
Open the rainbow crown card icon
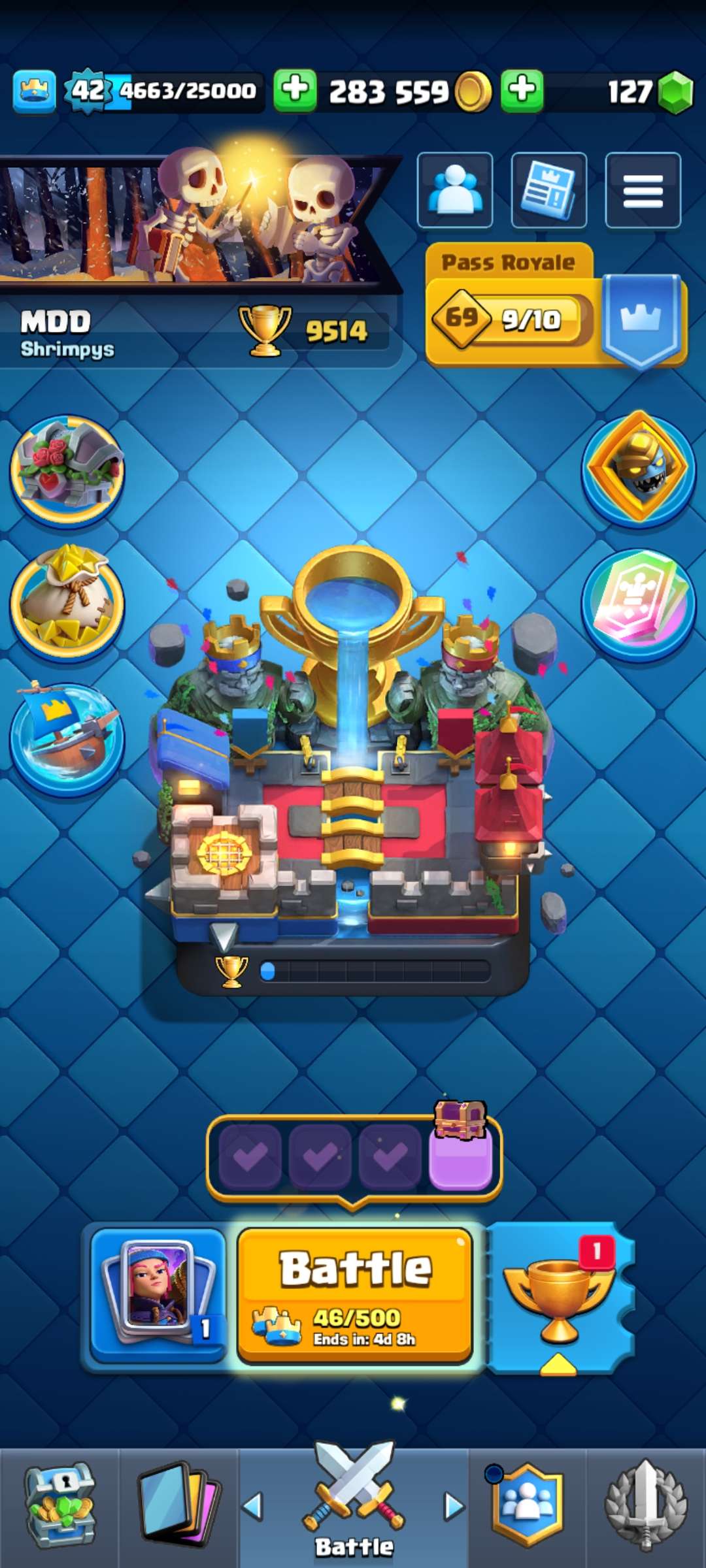tap(639, 605)
